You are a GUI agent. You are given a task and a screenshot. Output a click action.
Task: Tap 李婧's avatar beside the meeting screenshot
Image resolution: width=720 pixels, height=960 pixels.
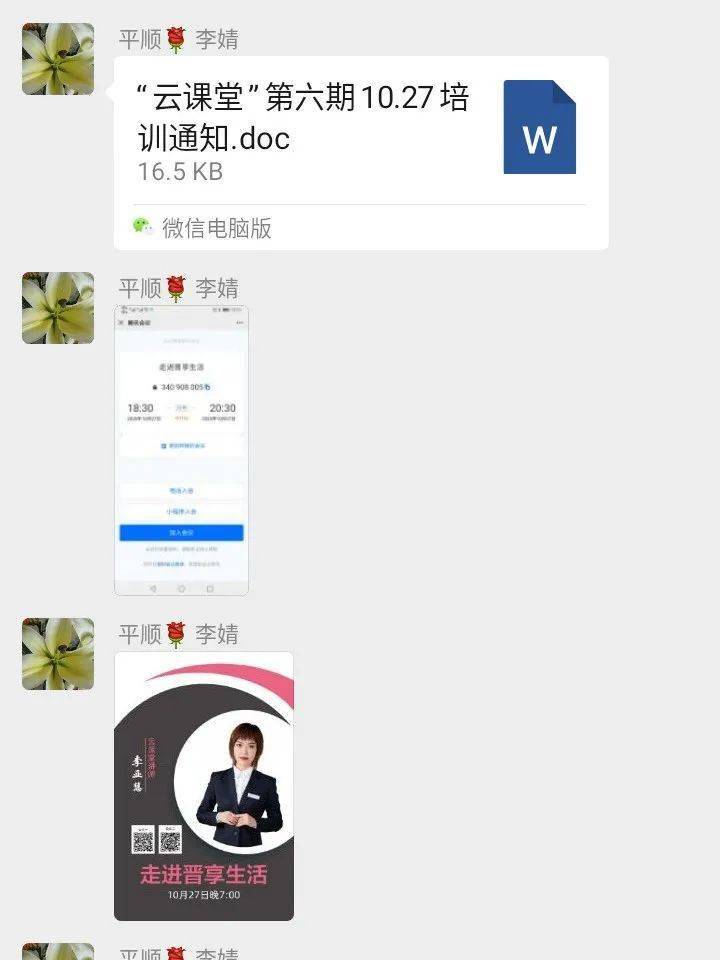click(58, 308)
